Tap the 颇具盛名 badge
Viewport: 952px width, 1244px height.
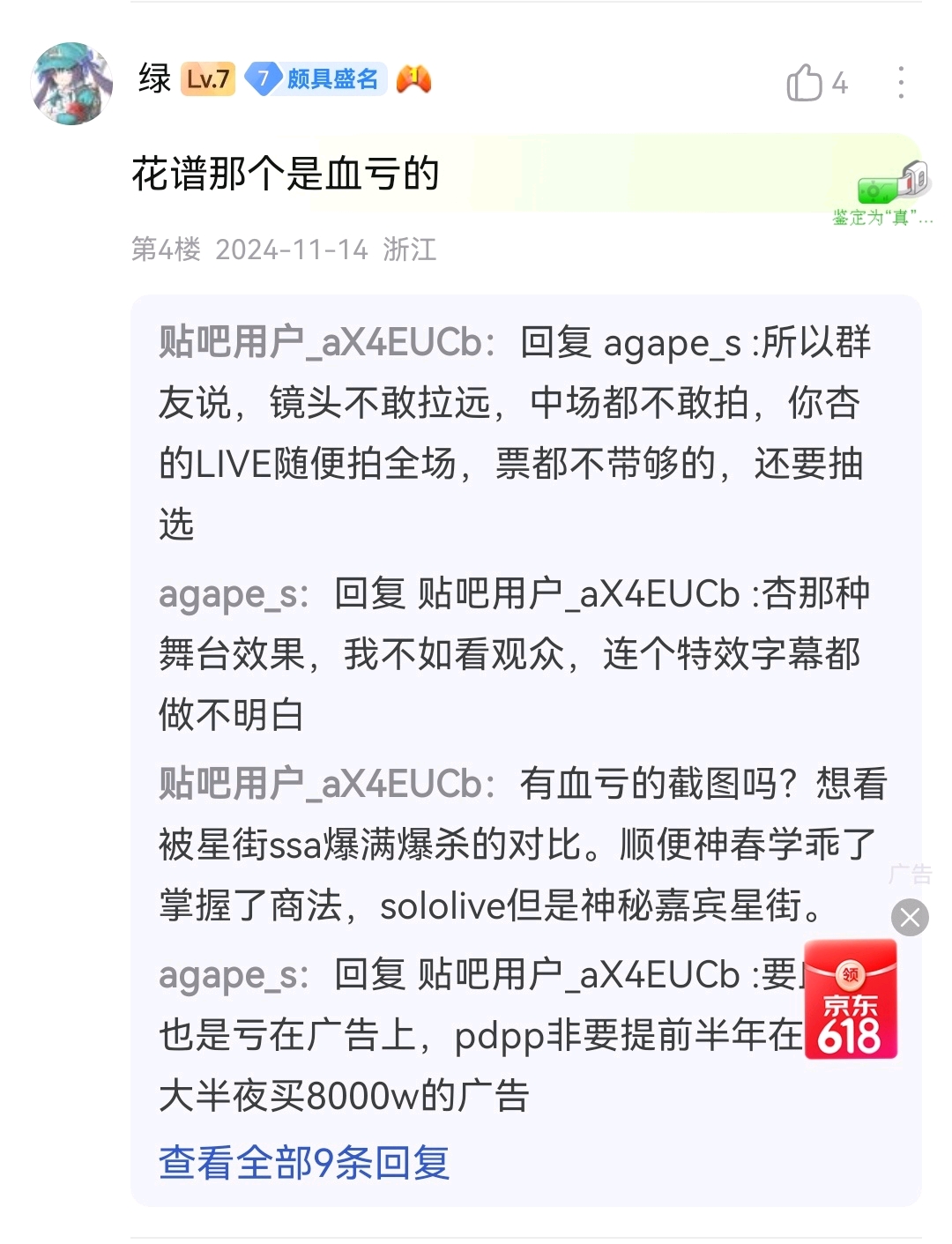pyautogui.click(x=315, y=79)
